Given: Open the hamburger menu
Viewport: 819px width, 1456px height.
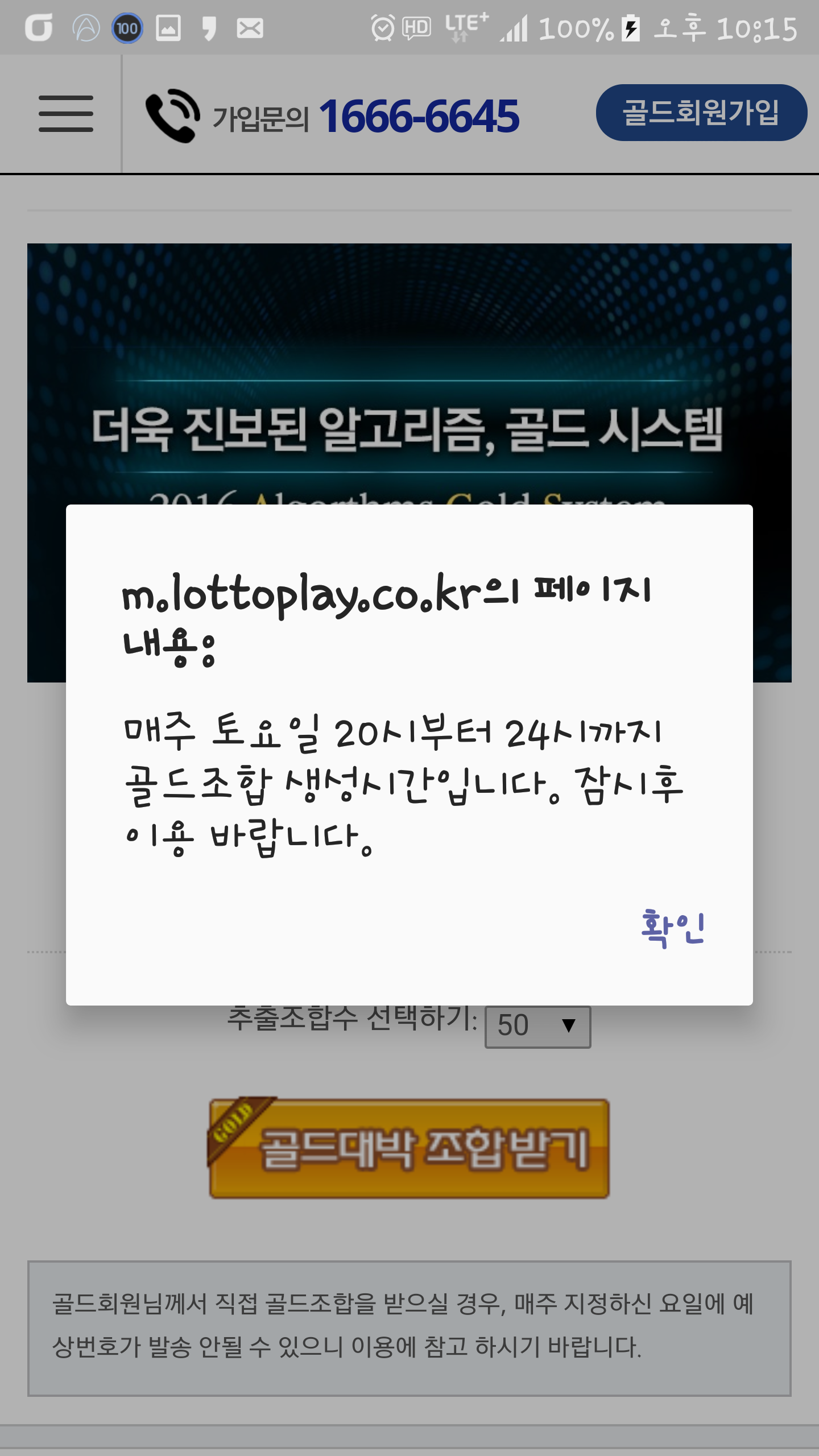Looking at the screenshot, I should (66, 114).
